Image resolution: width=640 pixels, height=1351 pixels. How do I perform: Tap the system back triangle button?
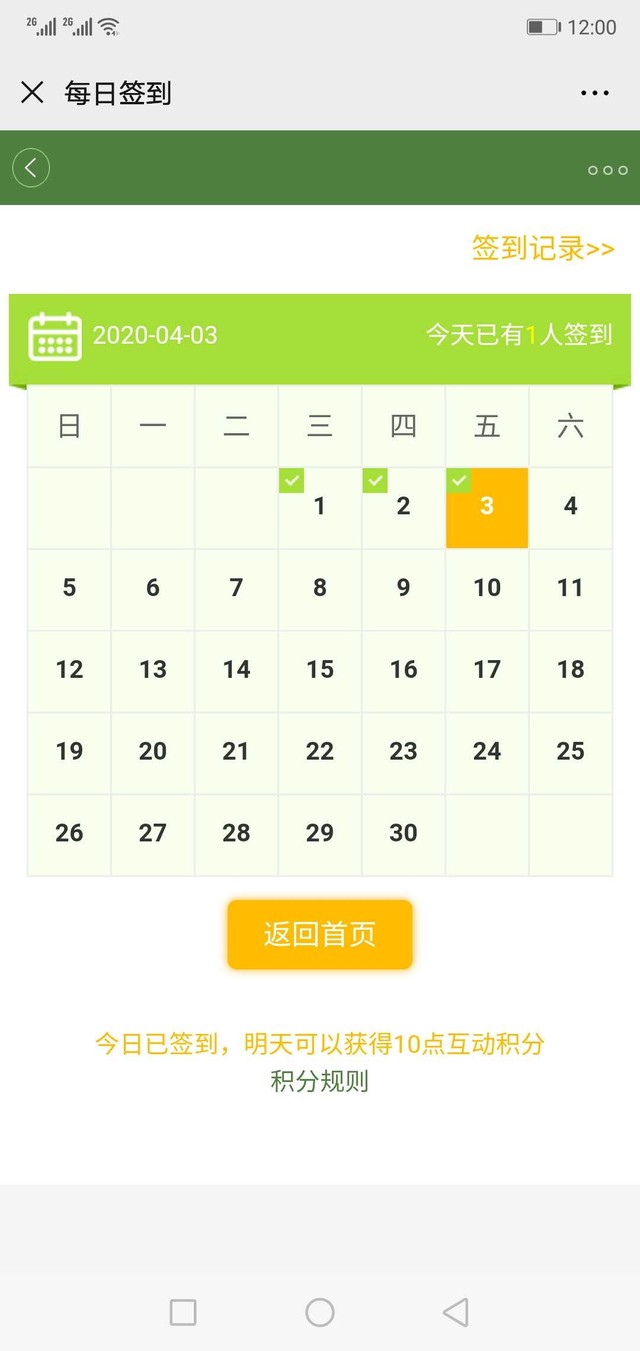pyautogui.click(x=456, y=1312)
